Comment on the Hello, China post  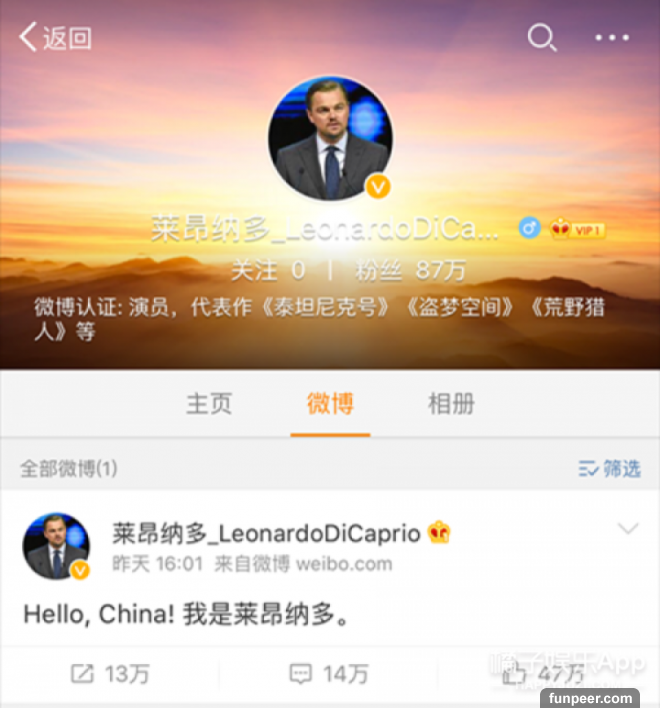329,674
